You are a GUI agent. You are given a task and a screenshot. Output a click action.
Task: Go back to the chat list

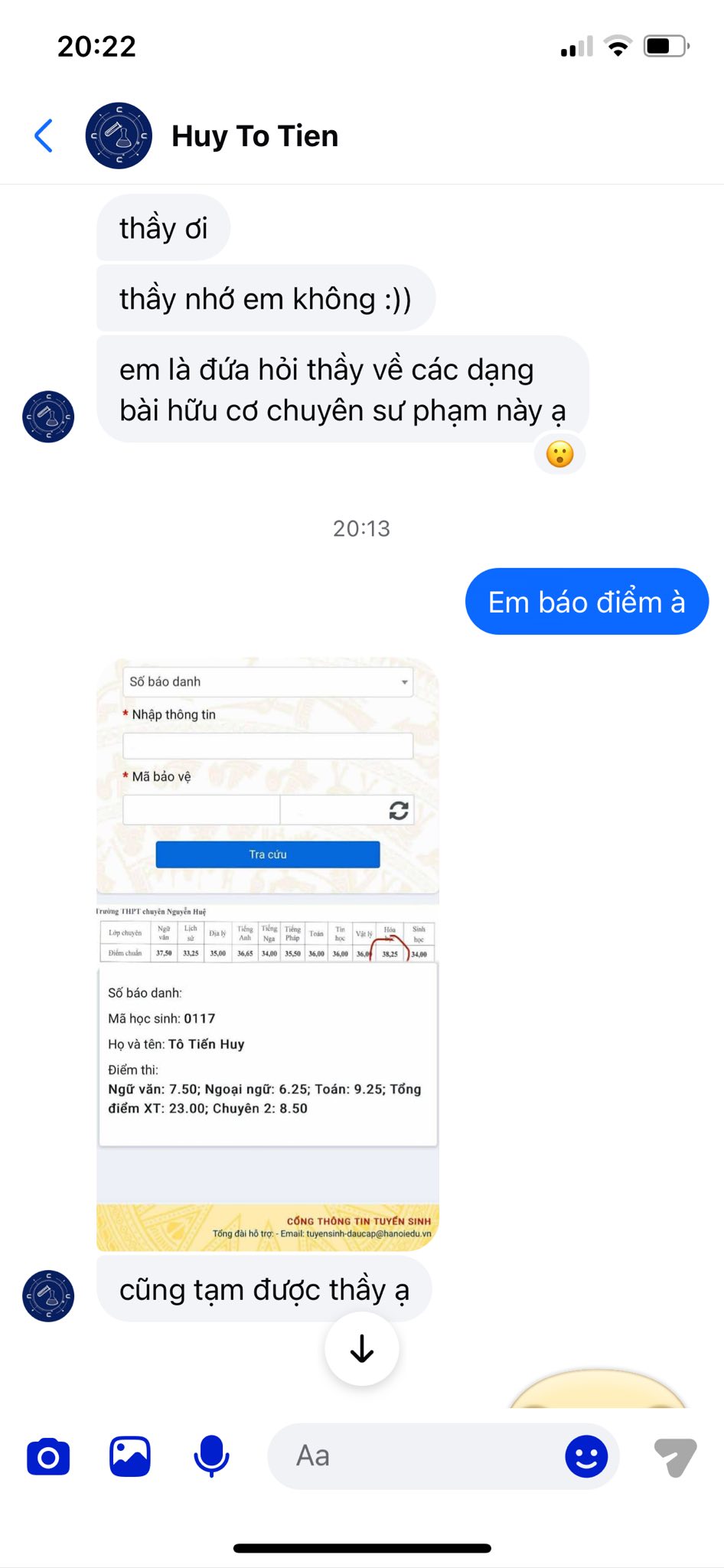tap(44, 136)
